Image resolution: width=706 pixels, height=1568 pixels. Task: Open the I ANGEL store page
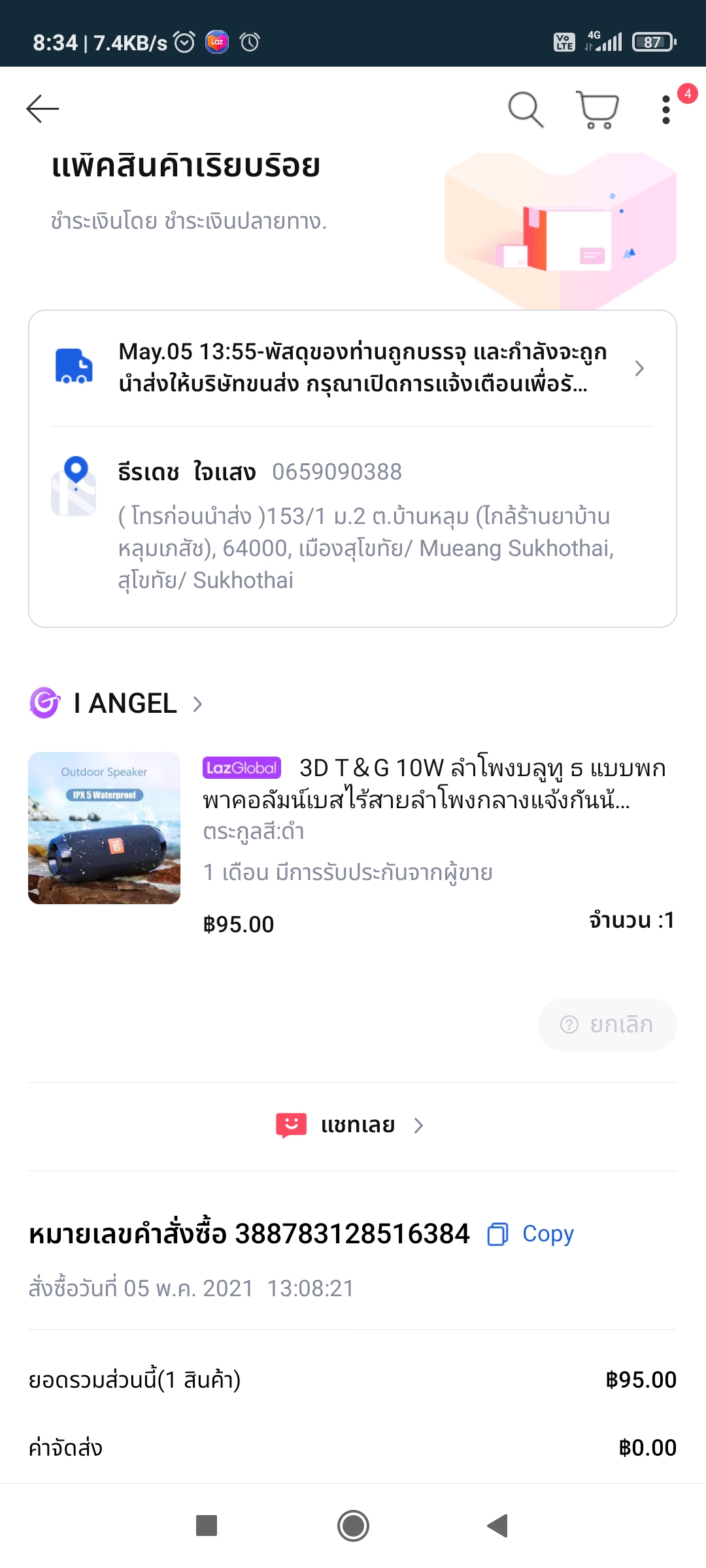[116, 704]
